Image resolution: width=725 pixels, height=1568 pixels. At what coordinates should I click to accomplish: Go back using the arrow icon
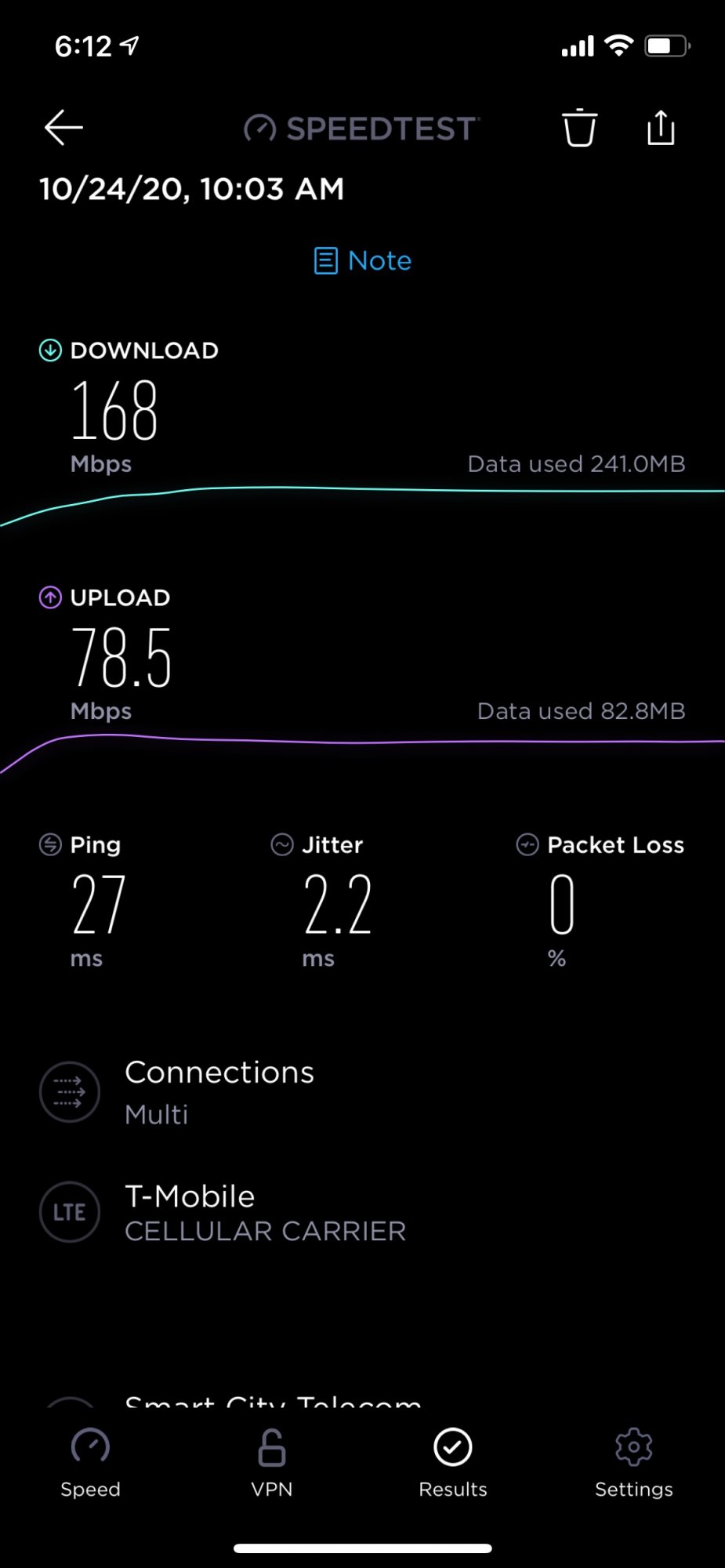63,128
